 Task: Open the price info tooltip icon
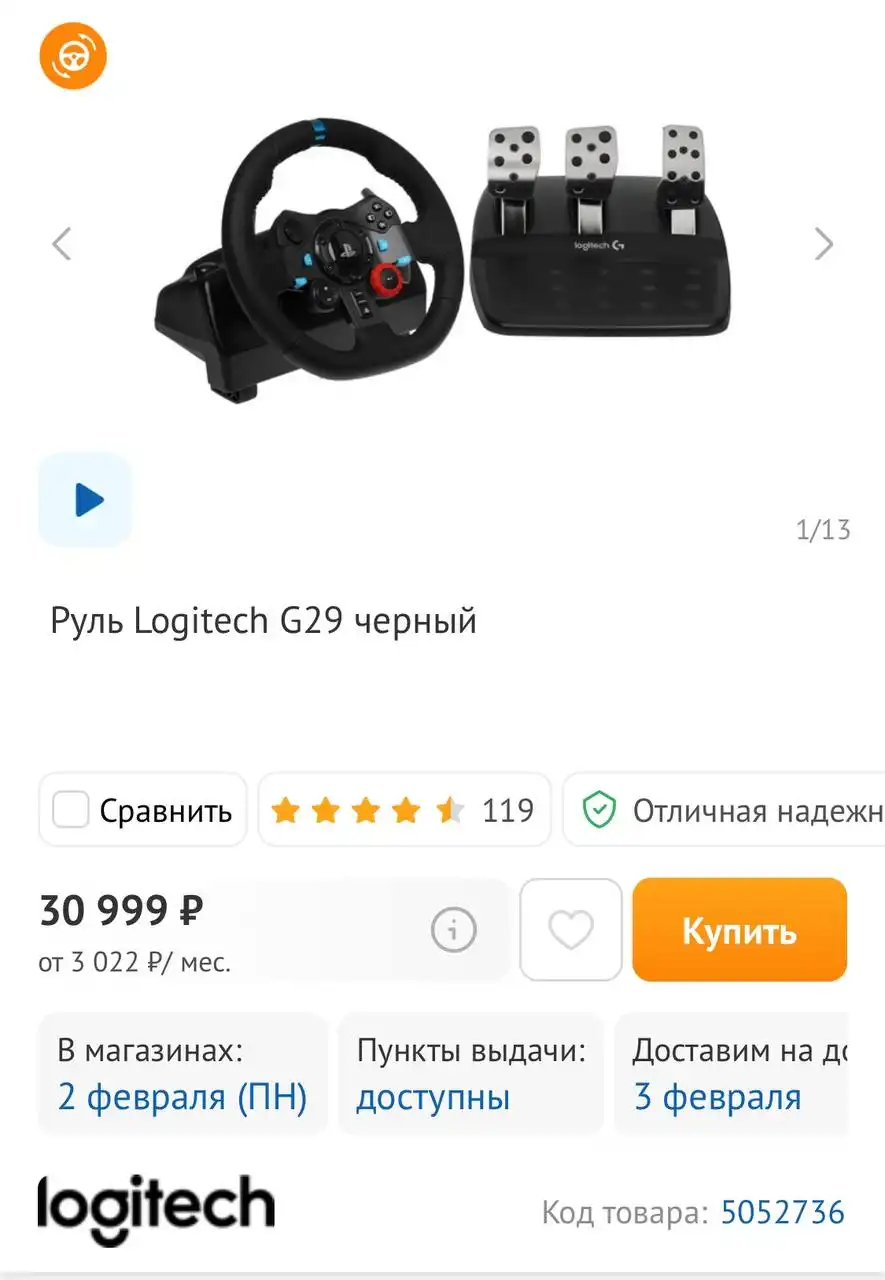click(453, 929)
